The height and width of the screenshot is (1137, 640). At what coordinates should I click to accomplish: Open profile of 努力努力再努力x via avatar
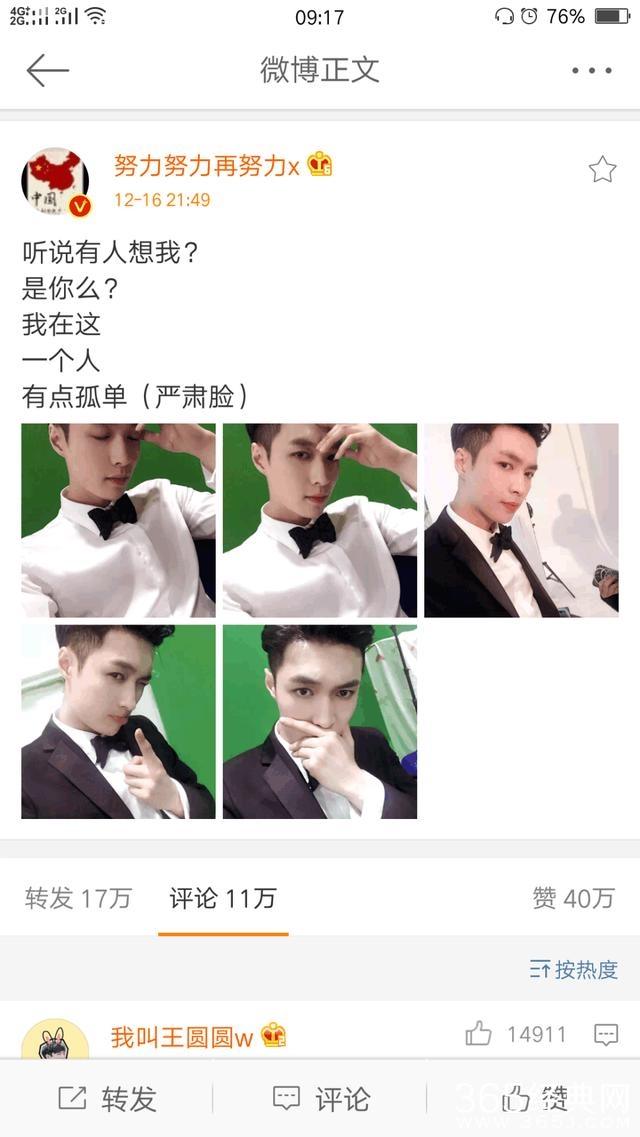point(56,184)
